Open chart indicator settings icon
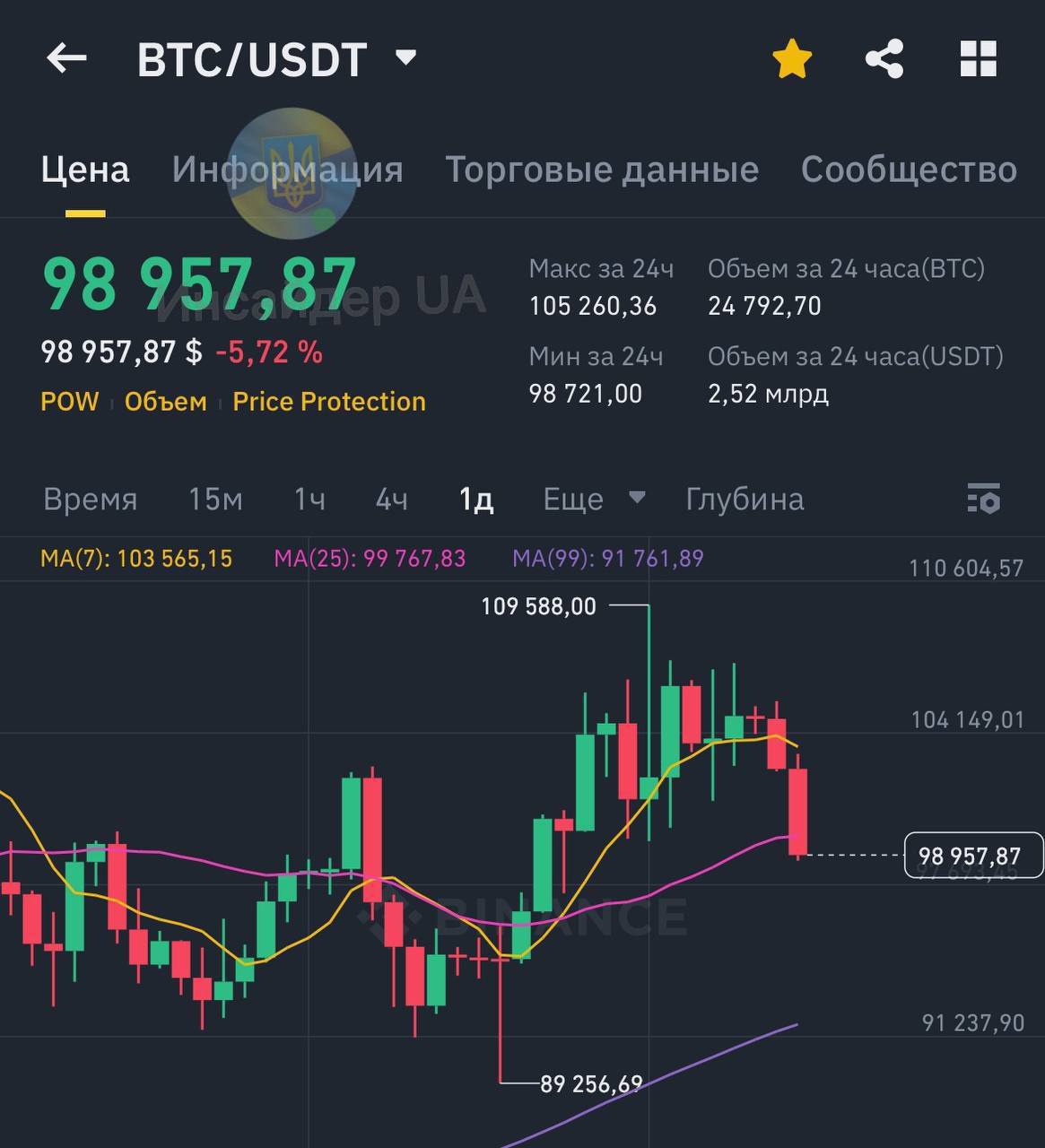 (984, 499)
